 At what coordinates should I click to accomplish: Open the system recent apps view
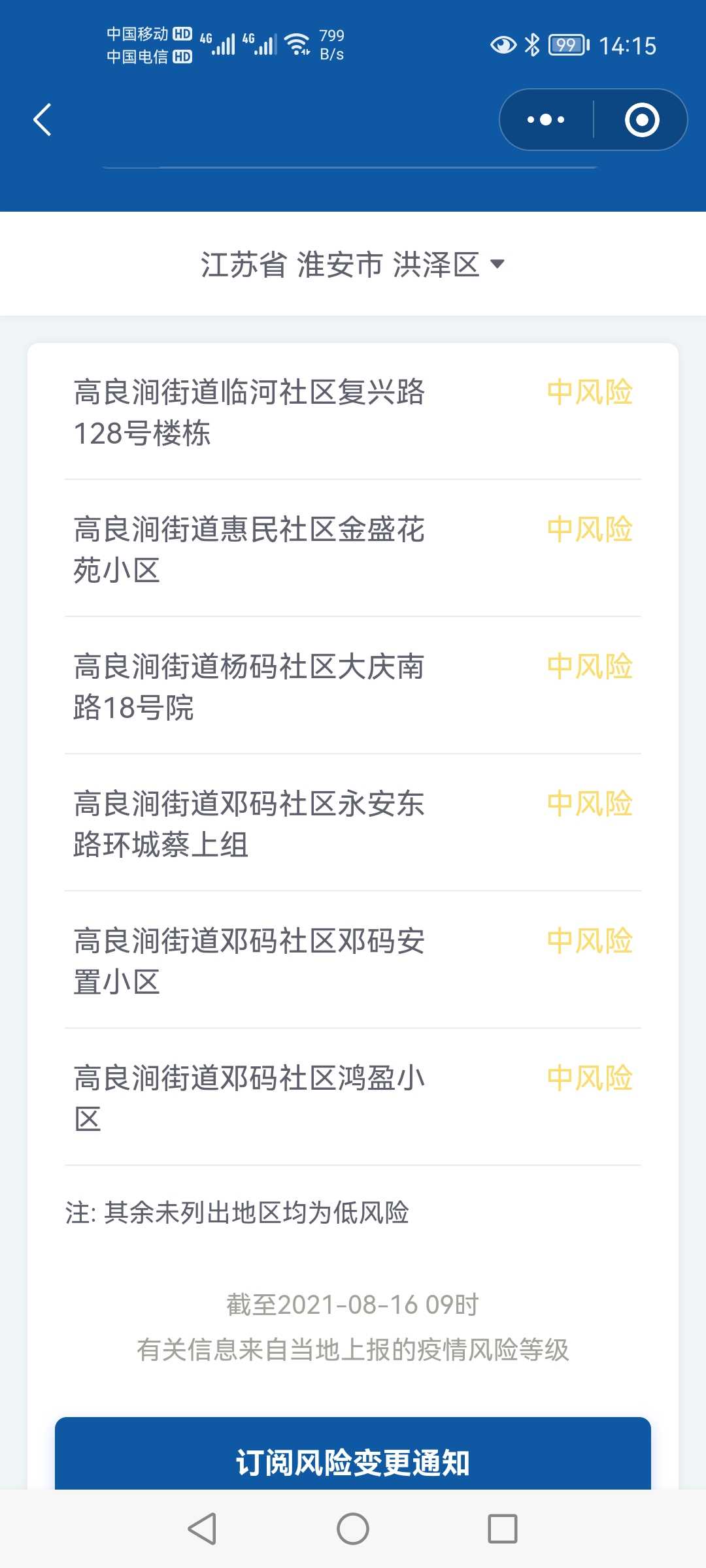[503, 1529]
